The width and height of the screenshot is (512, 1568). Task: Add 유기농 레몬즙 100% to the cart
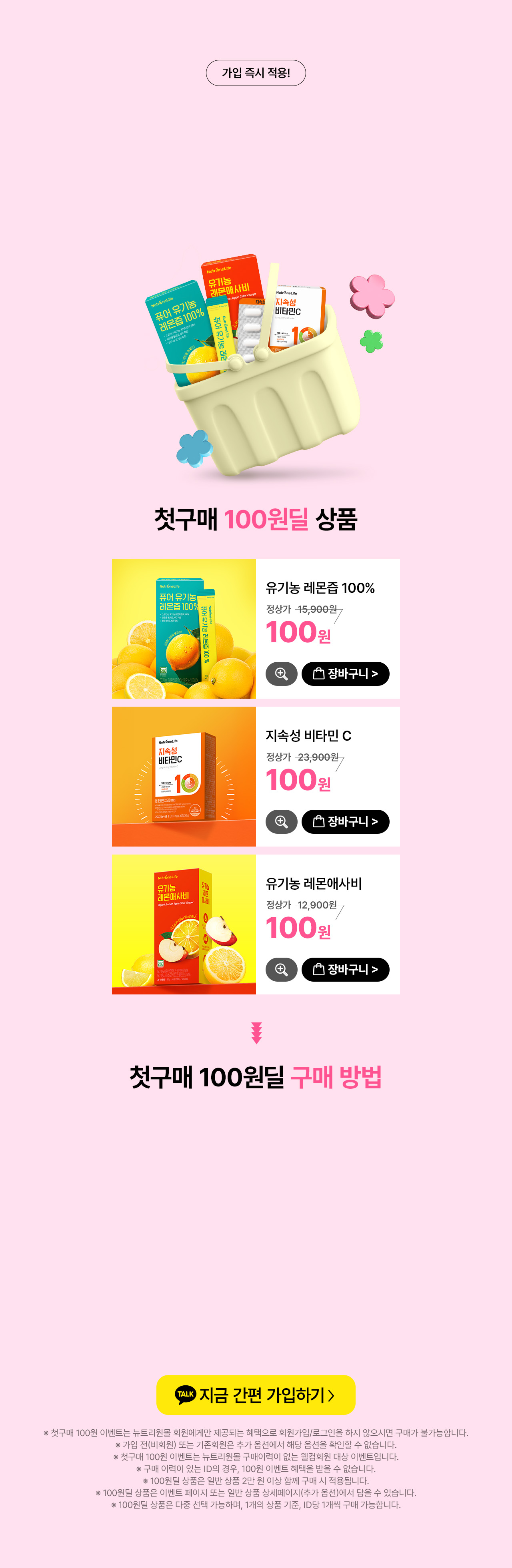coord(345,674)
